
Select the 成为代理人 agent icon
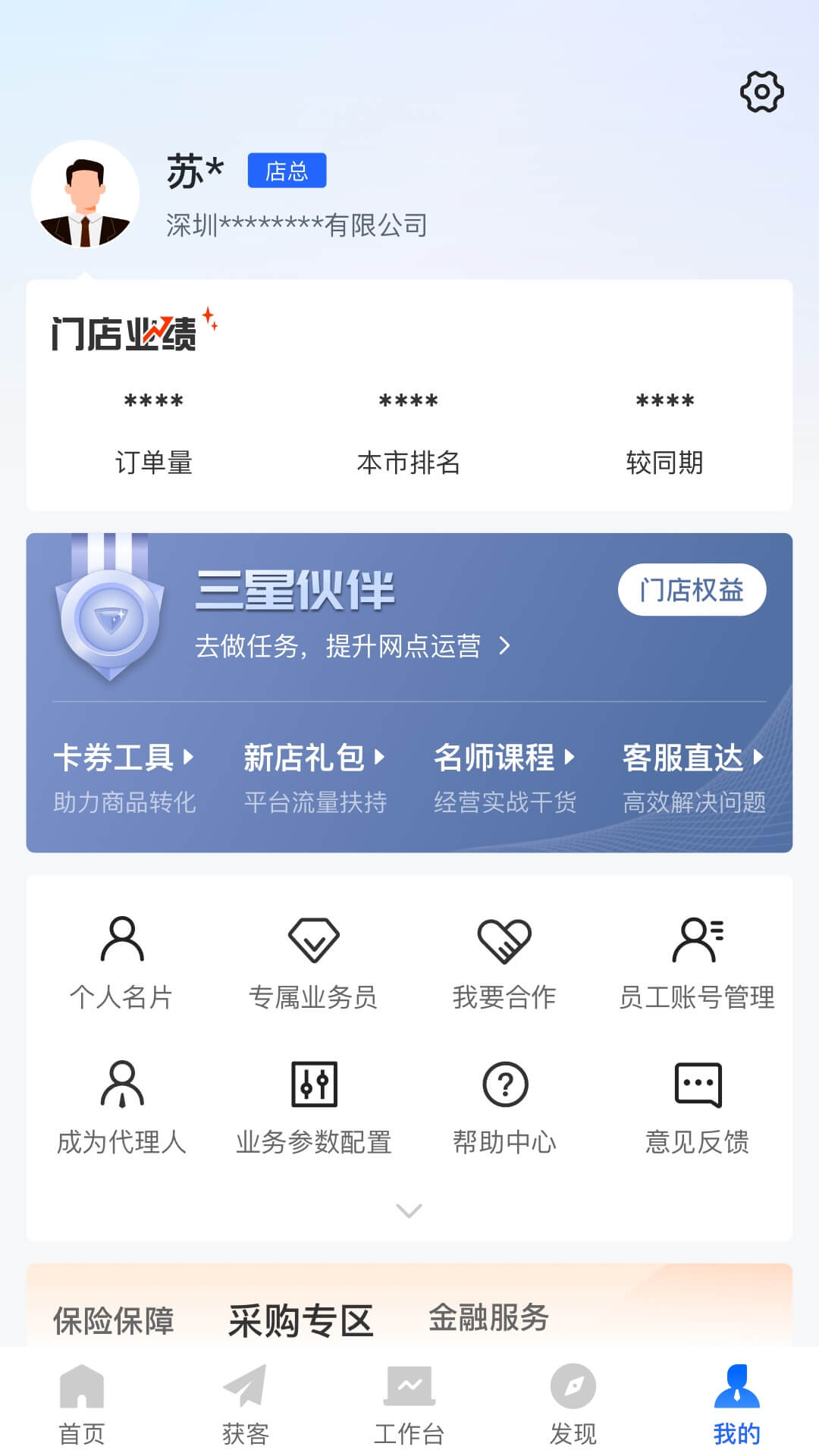121,1084
